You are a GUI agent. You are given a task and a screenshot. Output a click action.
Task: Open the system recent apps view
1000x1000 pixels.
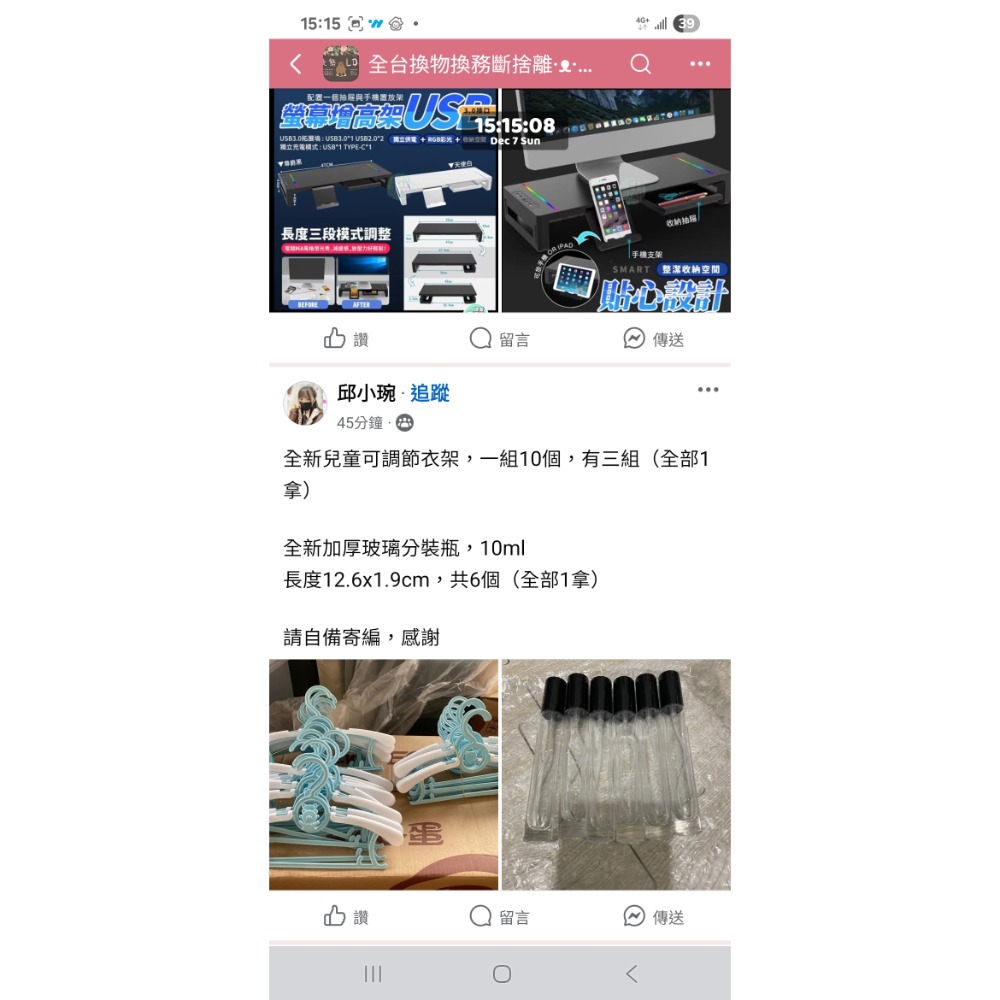pos(373,974)
